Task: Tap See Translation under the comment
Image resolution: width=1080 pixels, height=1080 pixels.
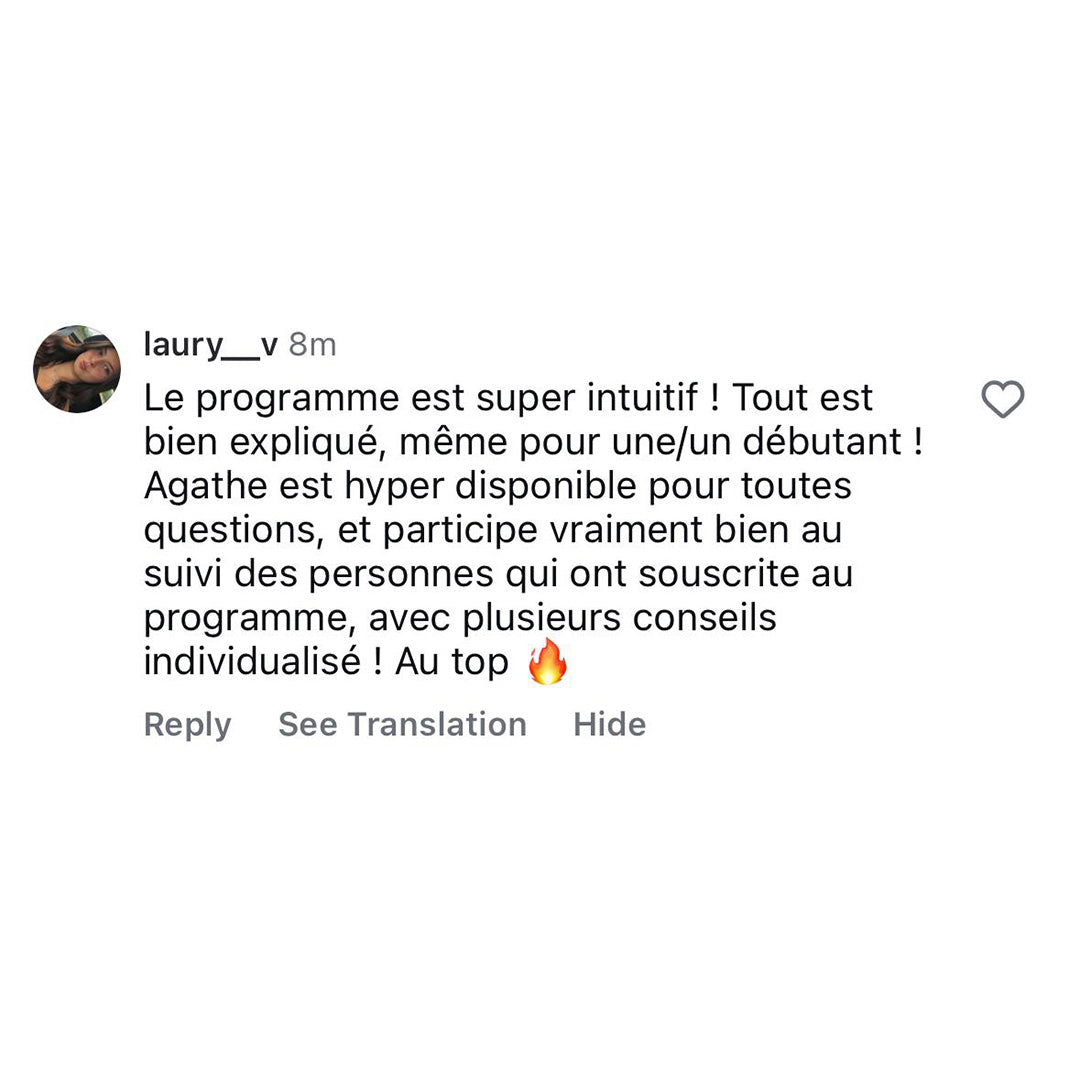Action: (402, 724)
